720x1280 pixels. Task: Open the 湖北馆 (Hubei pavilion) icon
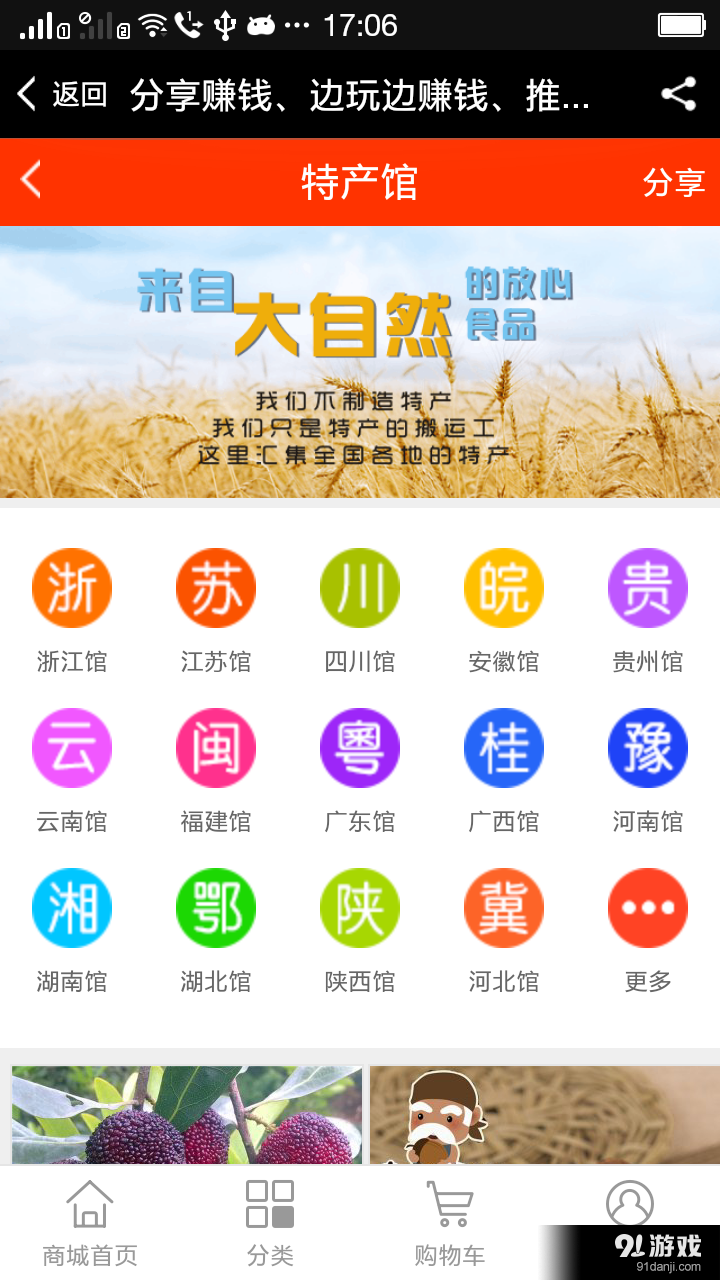pyautogui.click(x=216, y=908)
